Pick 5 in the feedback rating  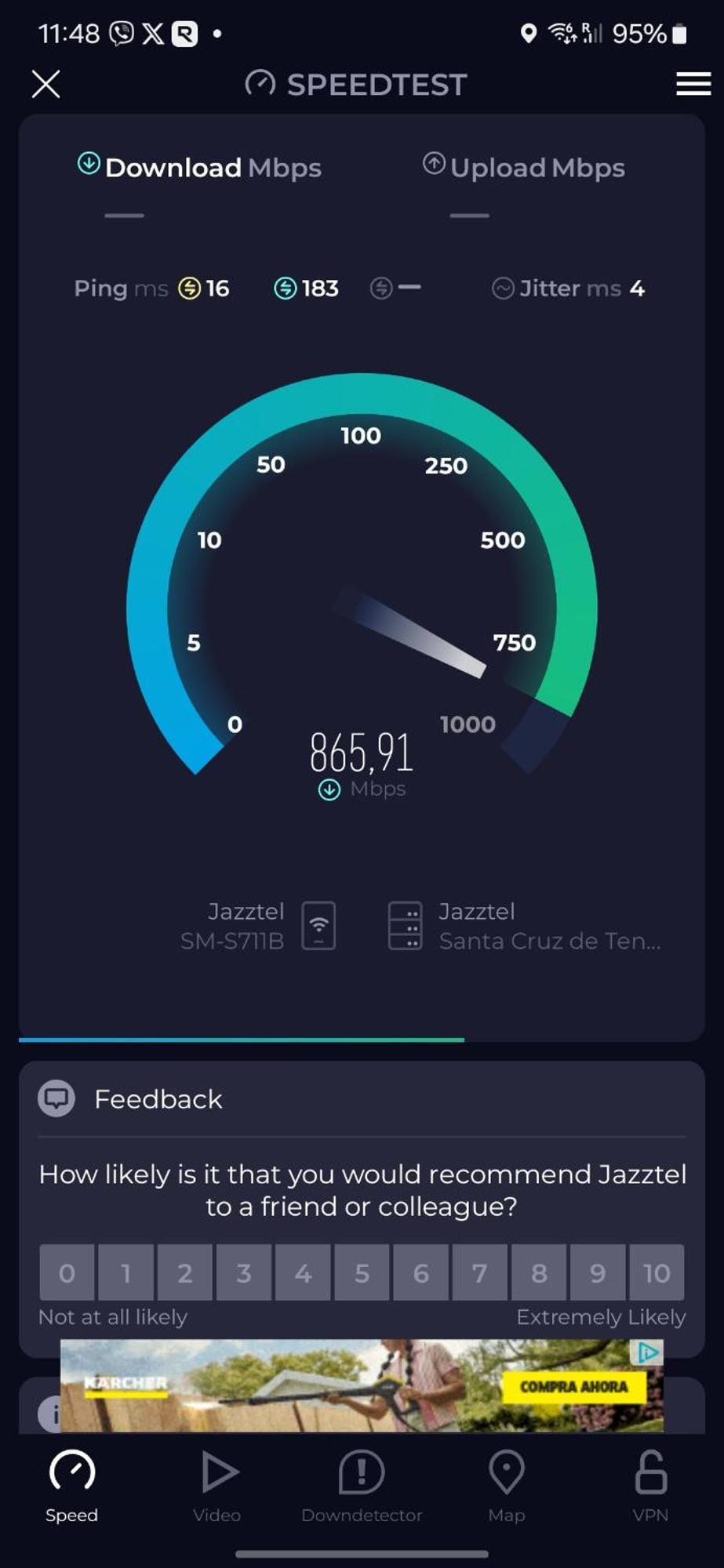[362, 1272]
